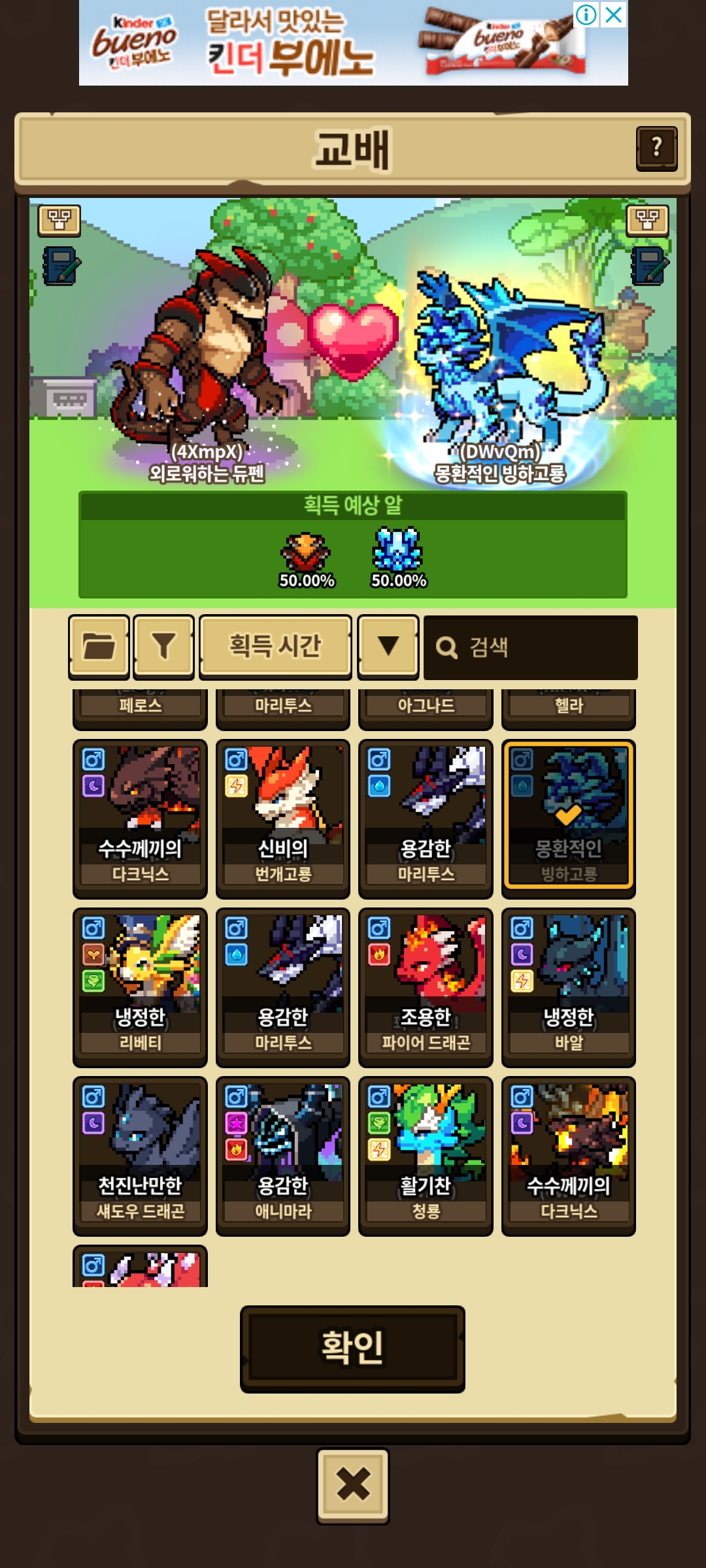This screenshot has height=1568, width=706.
Task: Toggle the sort order arrow
Action: point(388,647)
